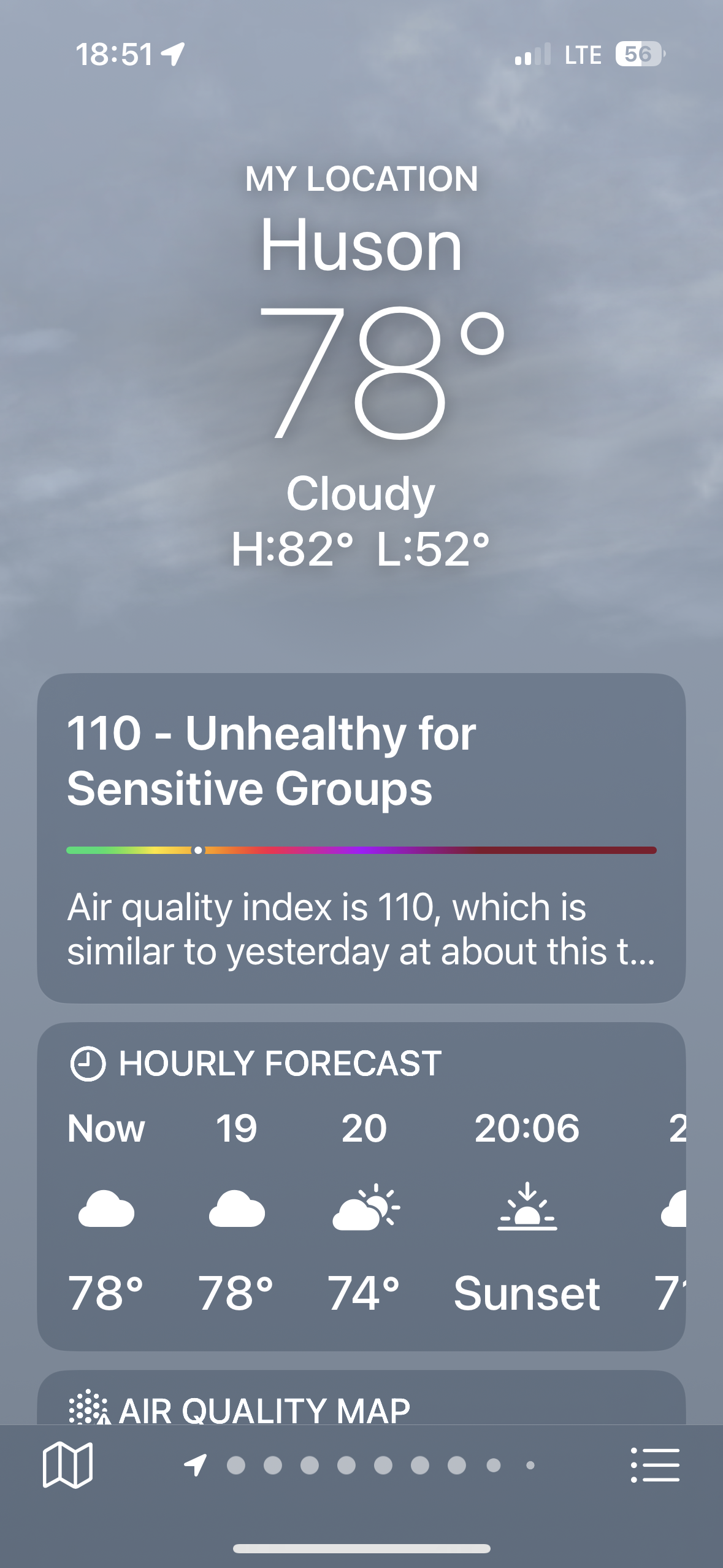Image resolution: width=723 pixels, height=1568 pixels.
Task: Open the weather map view
Action: coord(67,1466)
